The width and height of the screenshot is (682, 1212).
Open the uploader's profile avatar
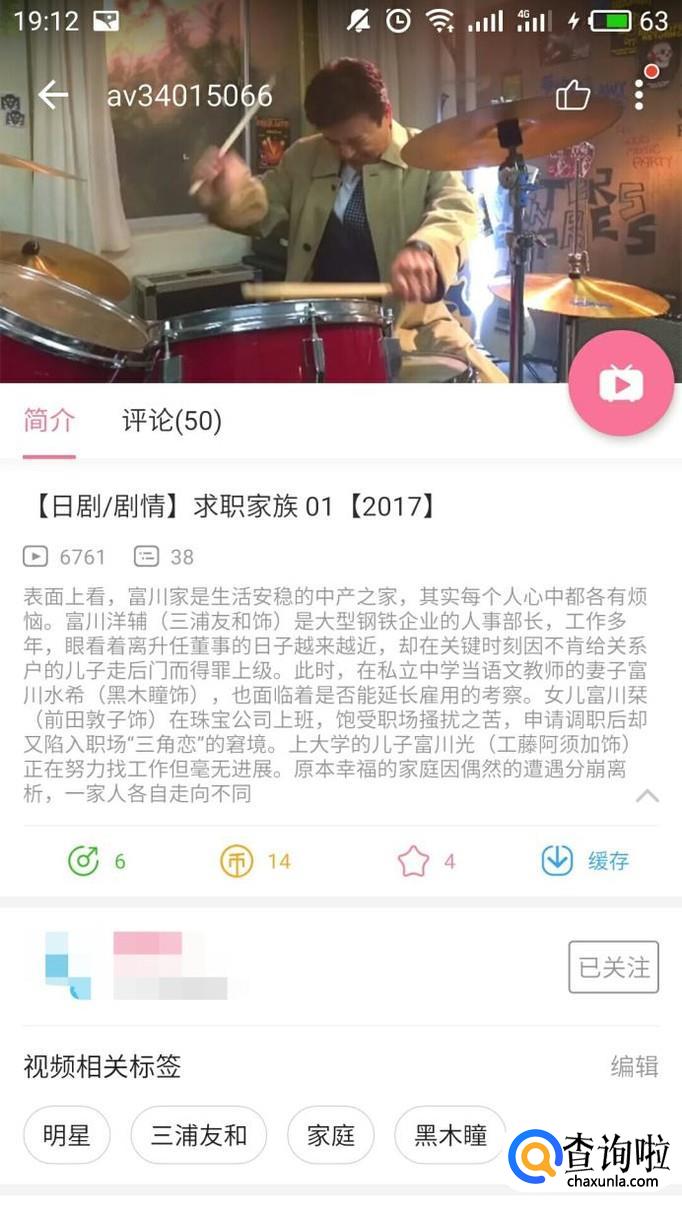[68, 966]
